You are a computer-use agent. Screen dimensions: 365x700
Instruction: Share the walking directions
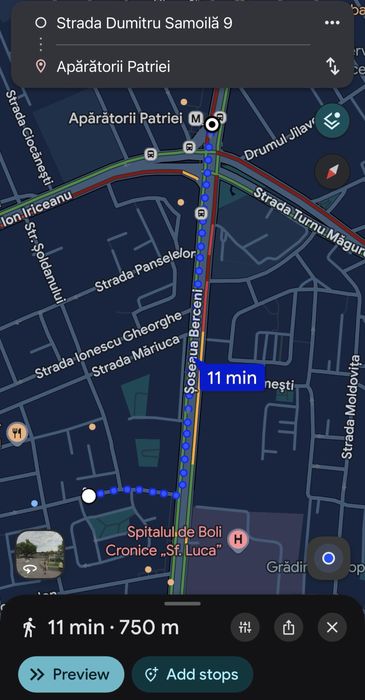coord(289,627)
